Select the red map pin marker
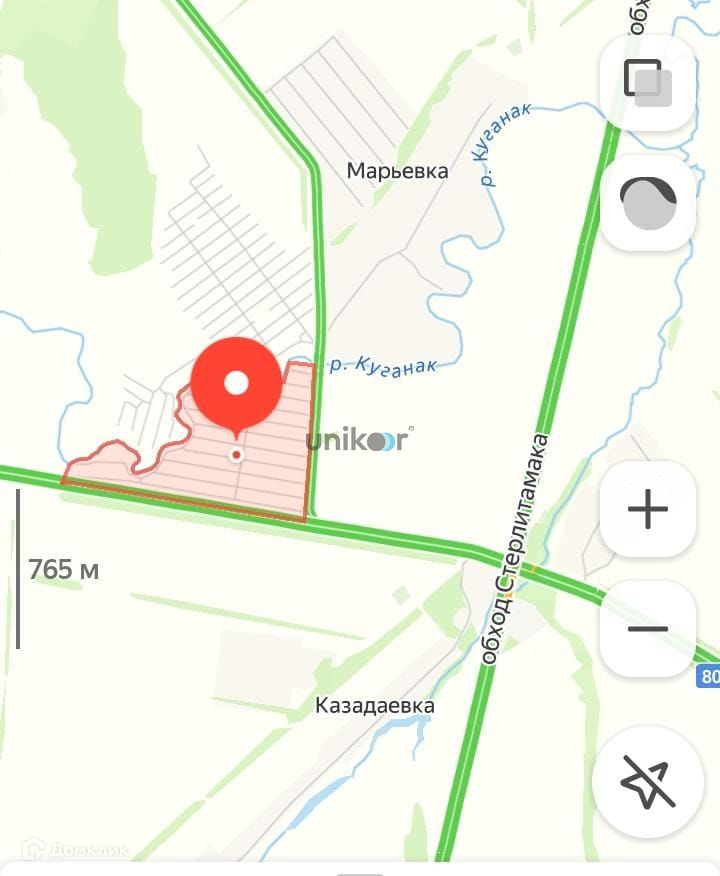 [x=236, y=385]
